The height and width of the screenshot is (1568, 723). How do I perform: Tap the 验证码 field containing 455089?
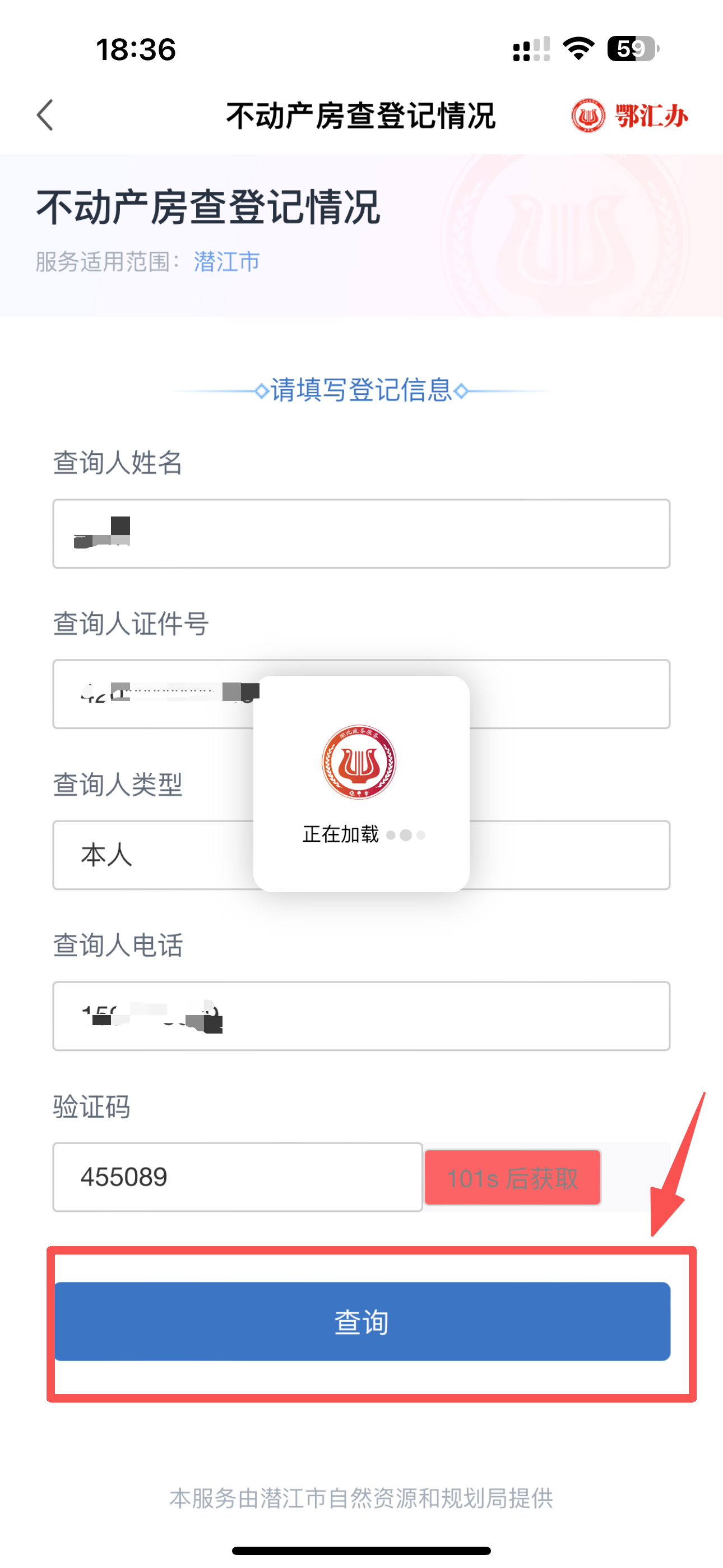[237, 1177]
